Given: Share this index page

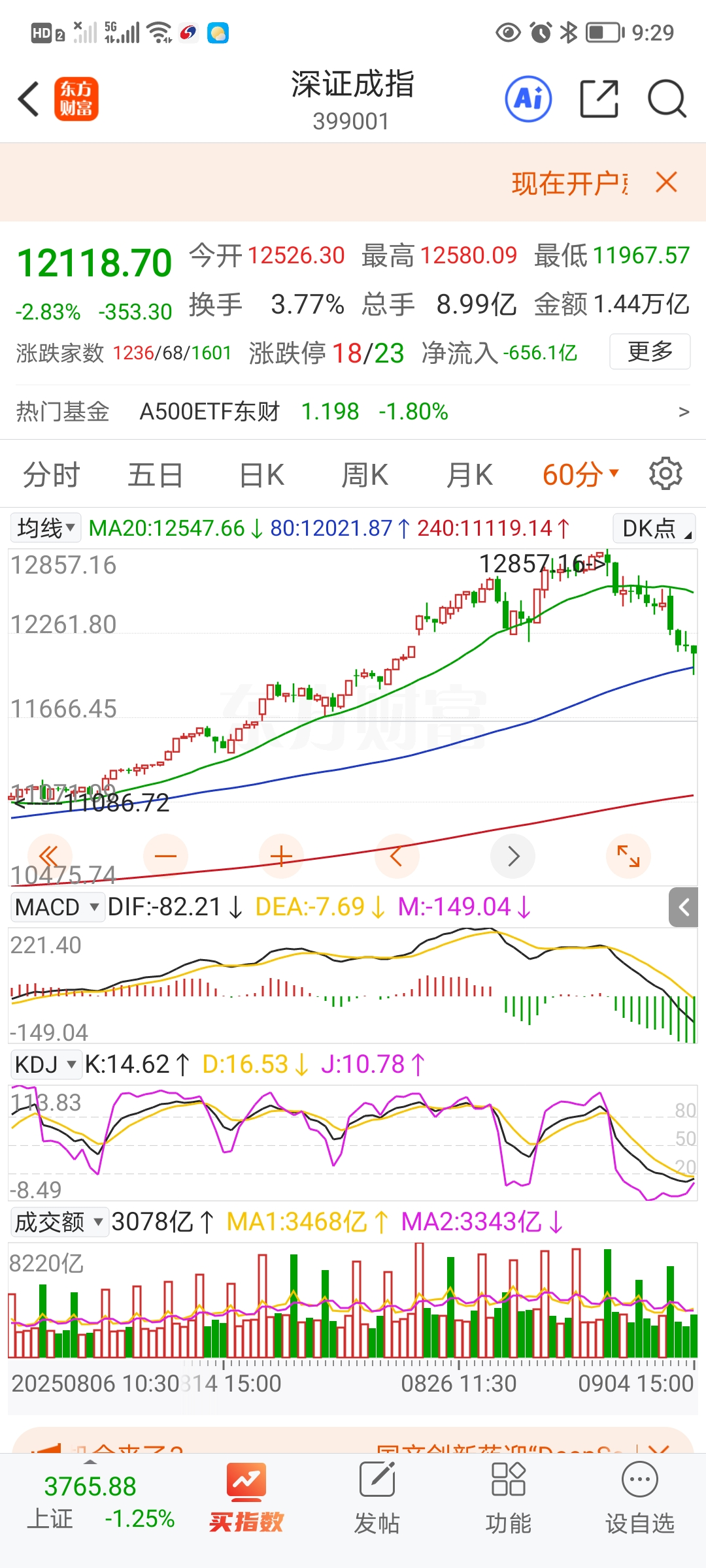Looking at the screenshot, I should (599, 99).
